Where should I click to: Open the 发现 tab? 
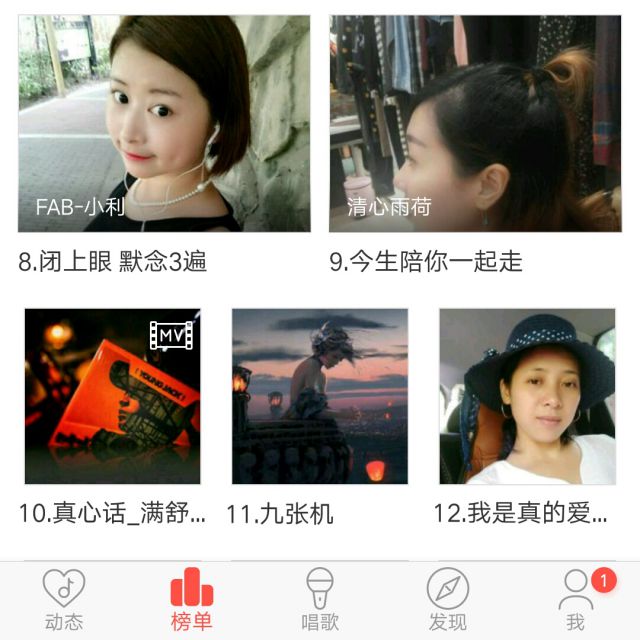[448, 600]
